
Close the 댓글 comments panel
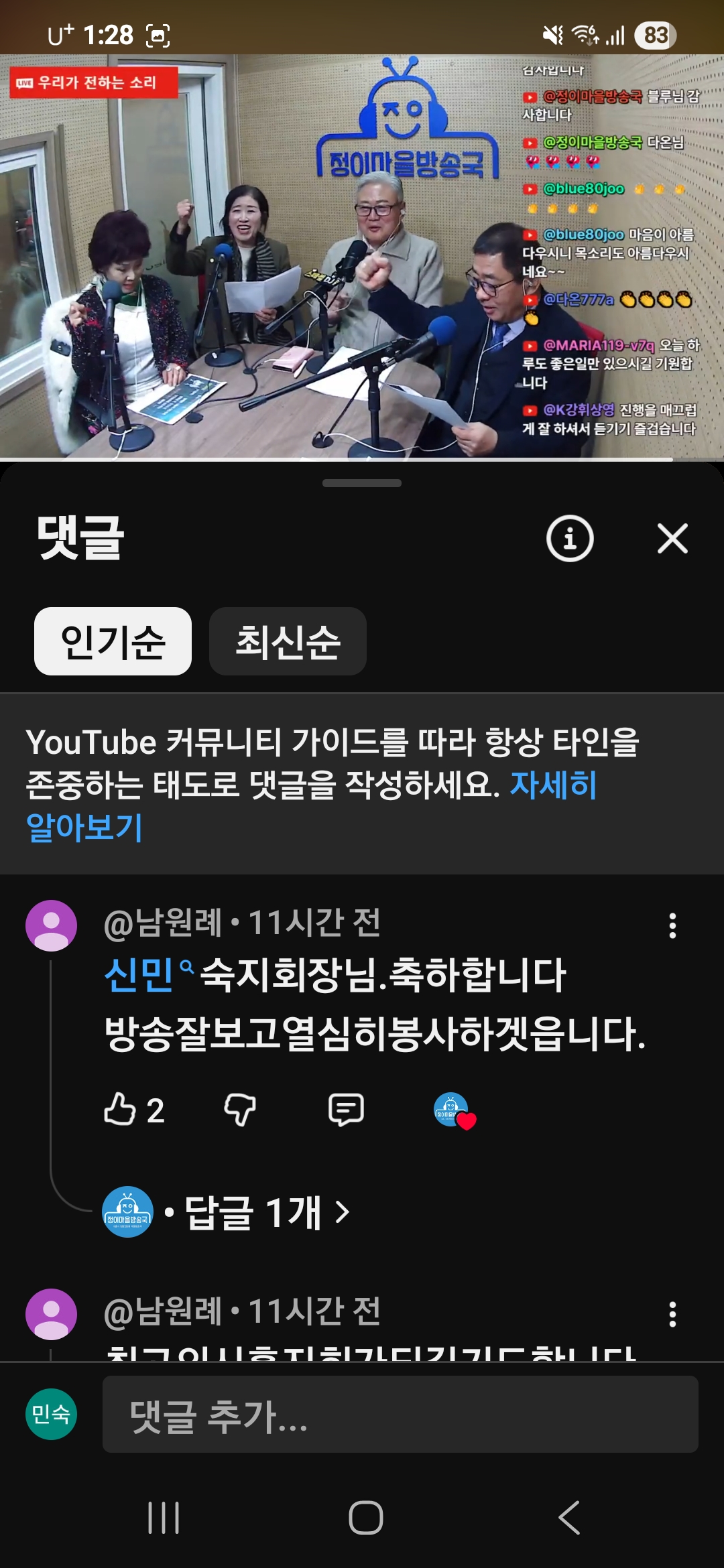(x=672, y=538)
